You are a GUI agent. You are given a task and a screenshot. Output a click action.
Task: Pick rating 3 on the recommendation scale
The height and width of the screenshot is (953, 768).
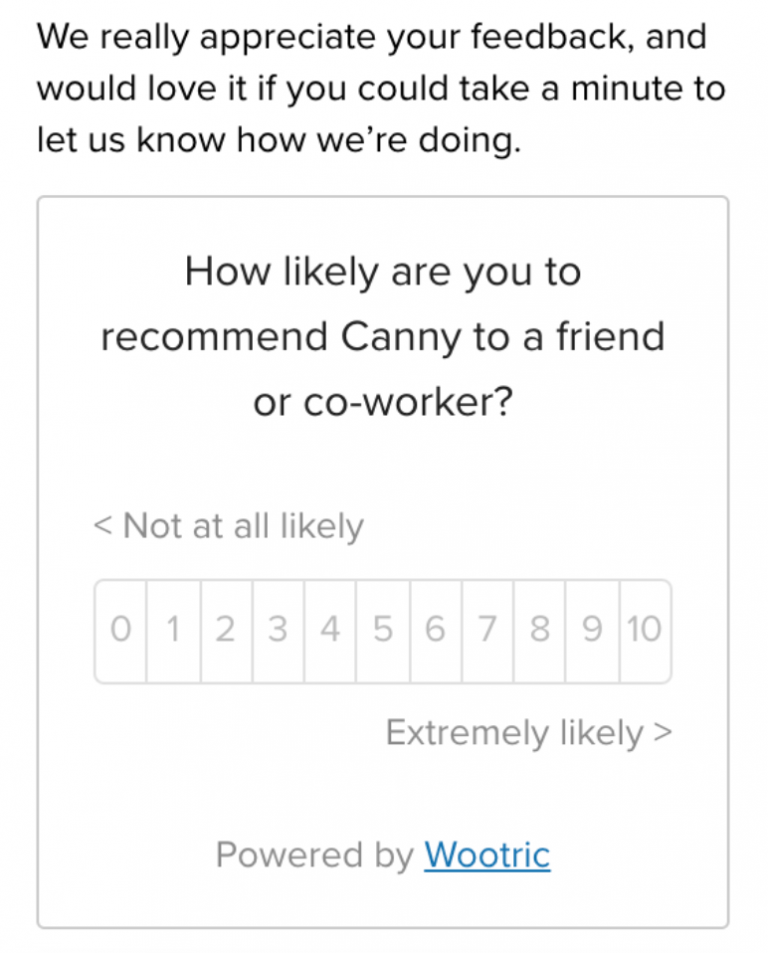[277, 628]
